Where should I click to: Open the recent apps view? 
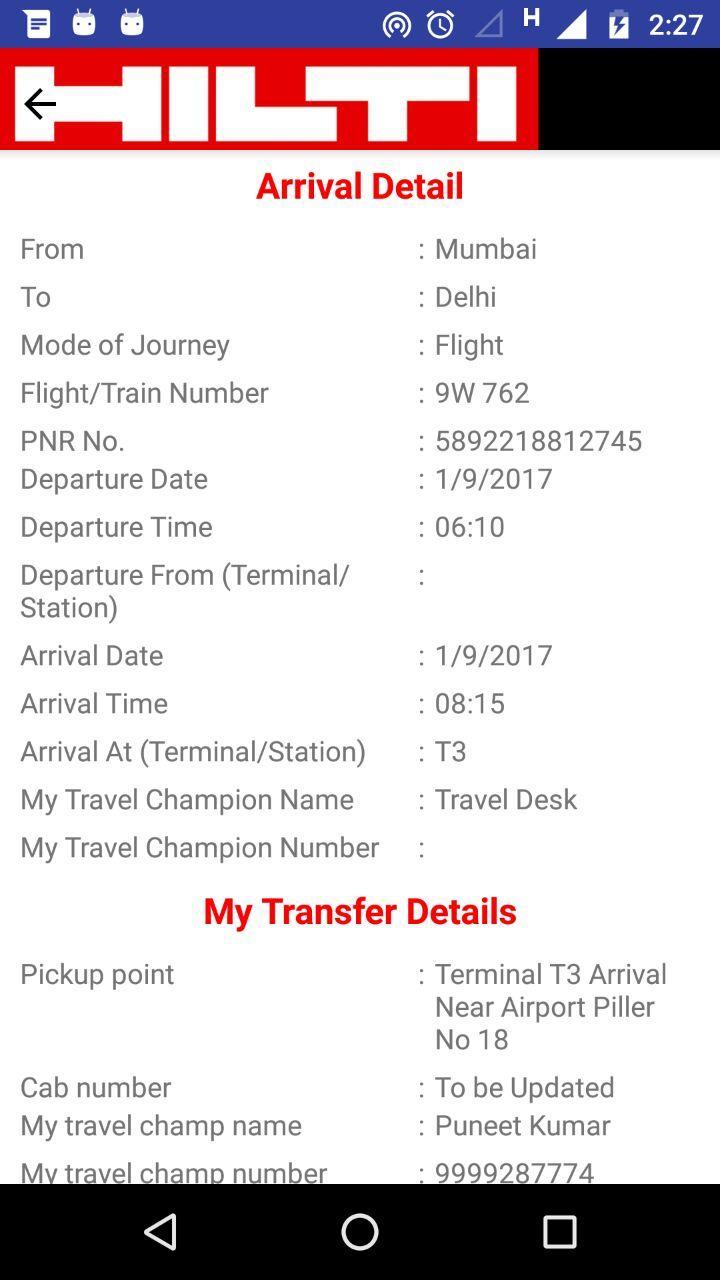click(559, 1232)
